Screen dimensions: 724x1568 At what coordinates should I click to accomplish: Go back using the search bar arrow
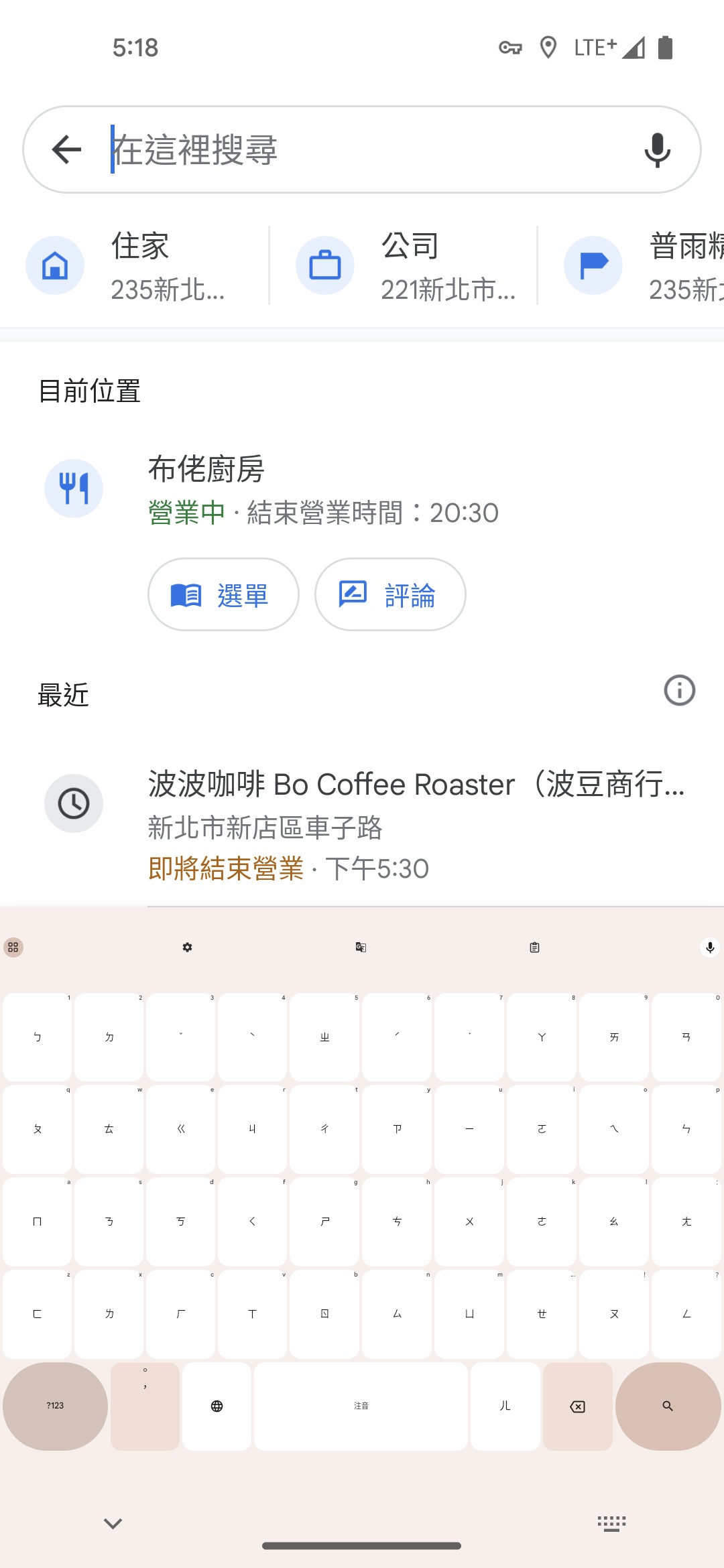(x=66, y=149)
